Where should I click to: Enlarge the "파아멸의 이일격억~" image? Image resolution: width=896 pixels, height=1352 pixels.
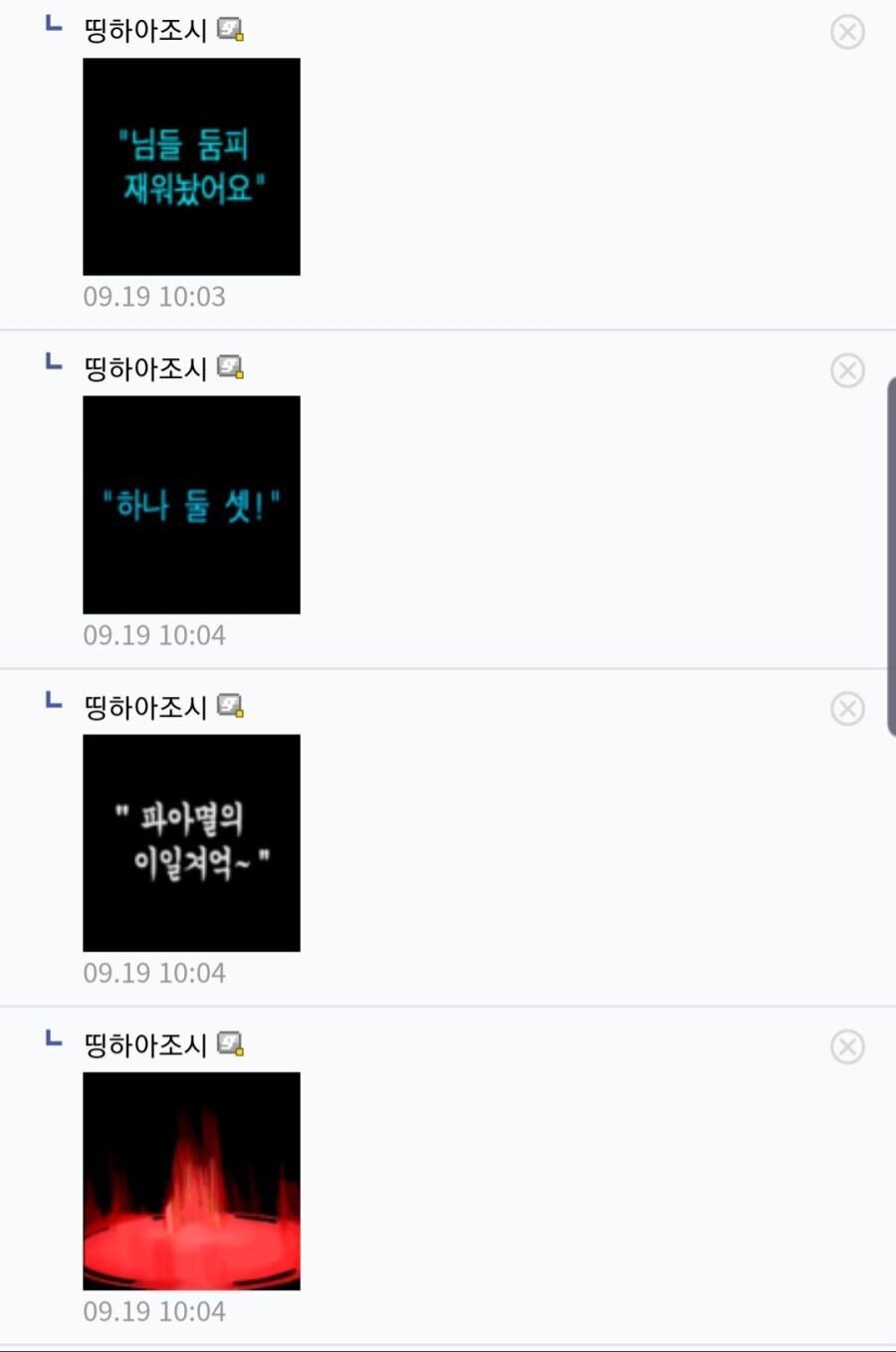pyautogui.click(x=191, y=843)
